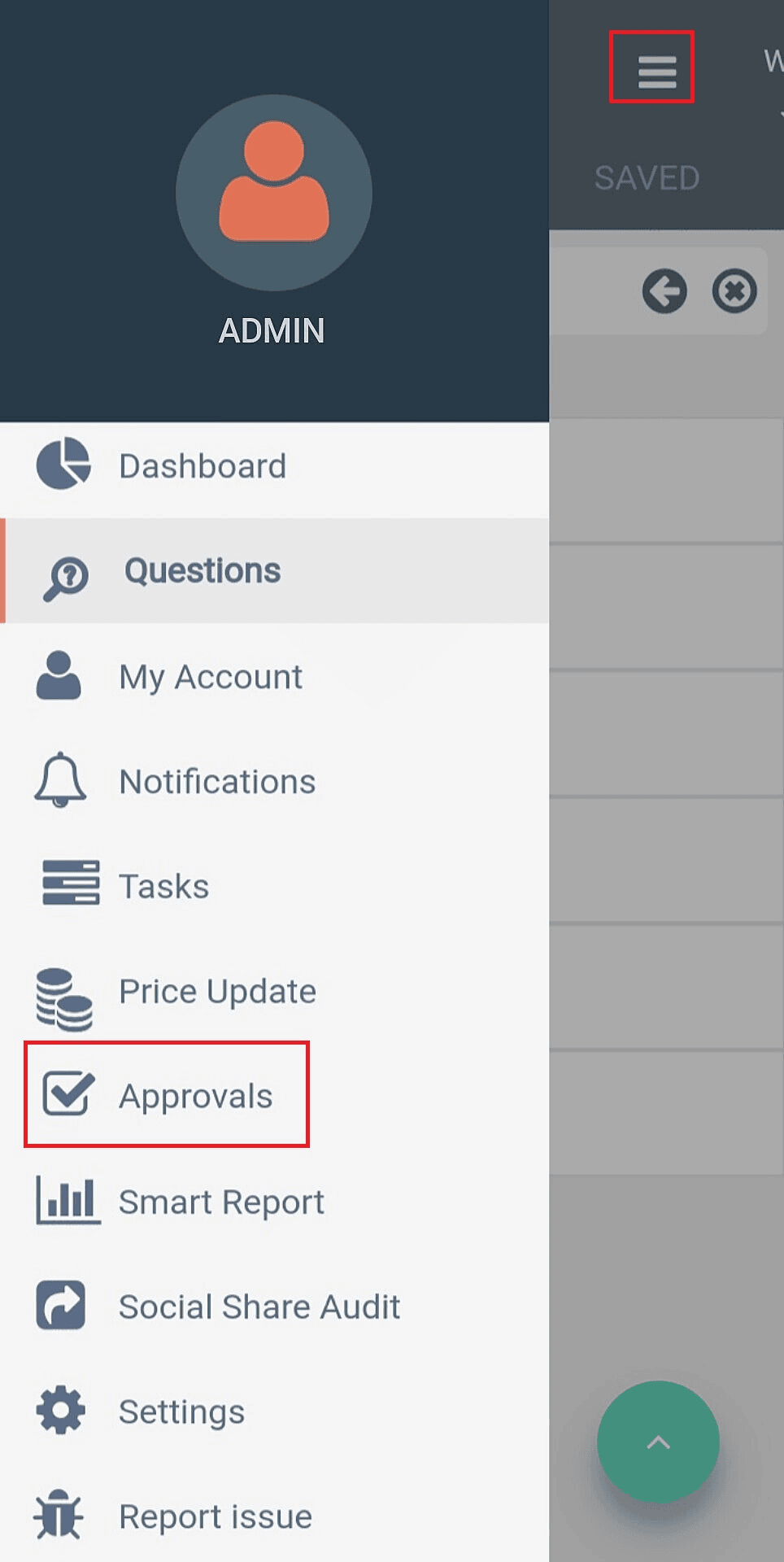784x1562 pixels.
Task: Tap the back arrow circle icon
Action: 664,291
